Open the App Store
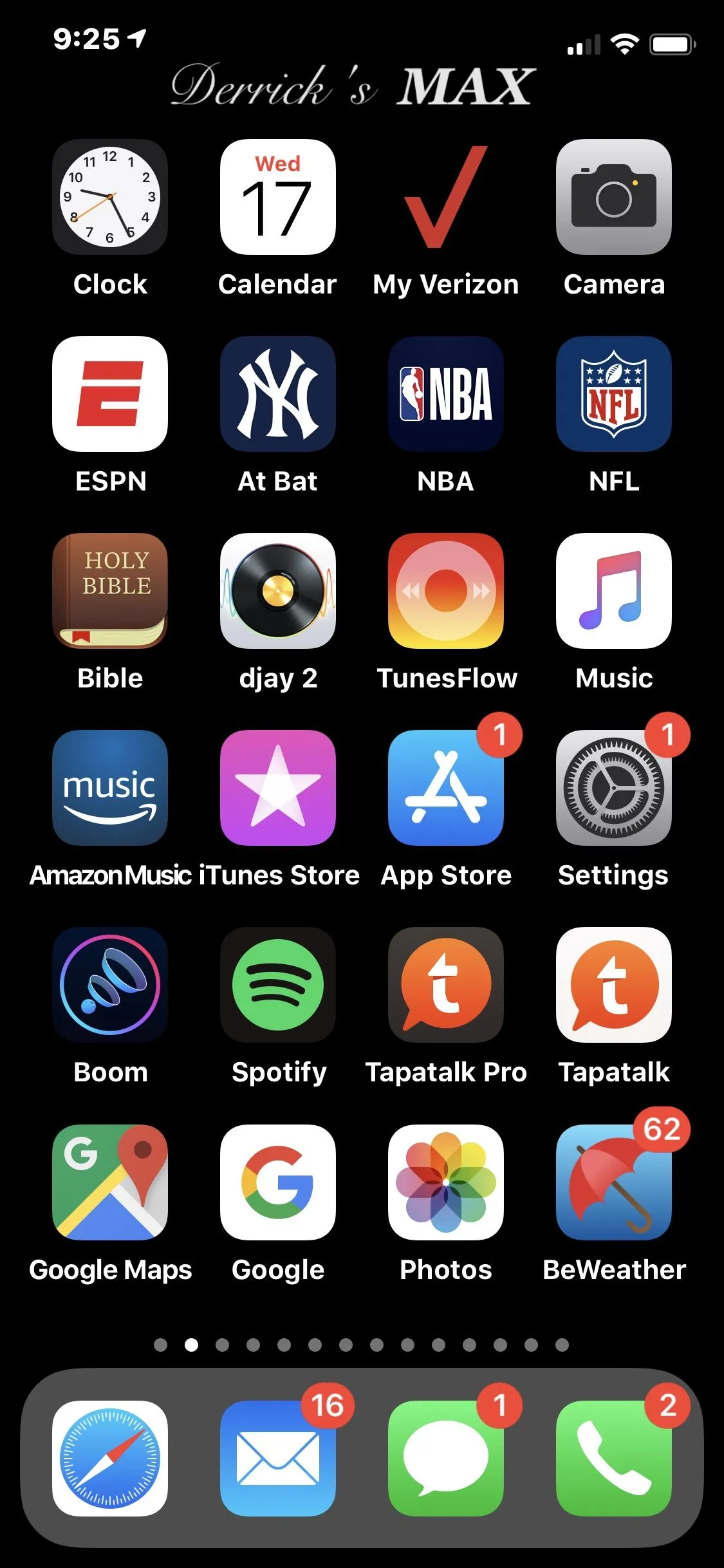Viewport: 724px width, 1568px height. (446, 788)
